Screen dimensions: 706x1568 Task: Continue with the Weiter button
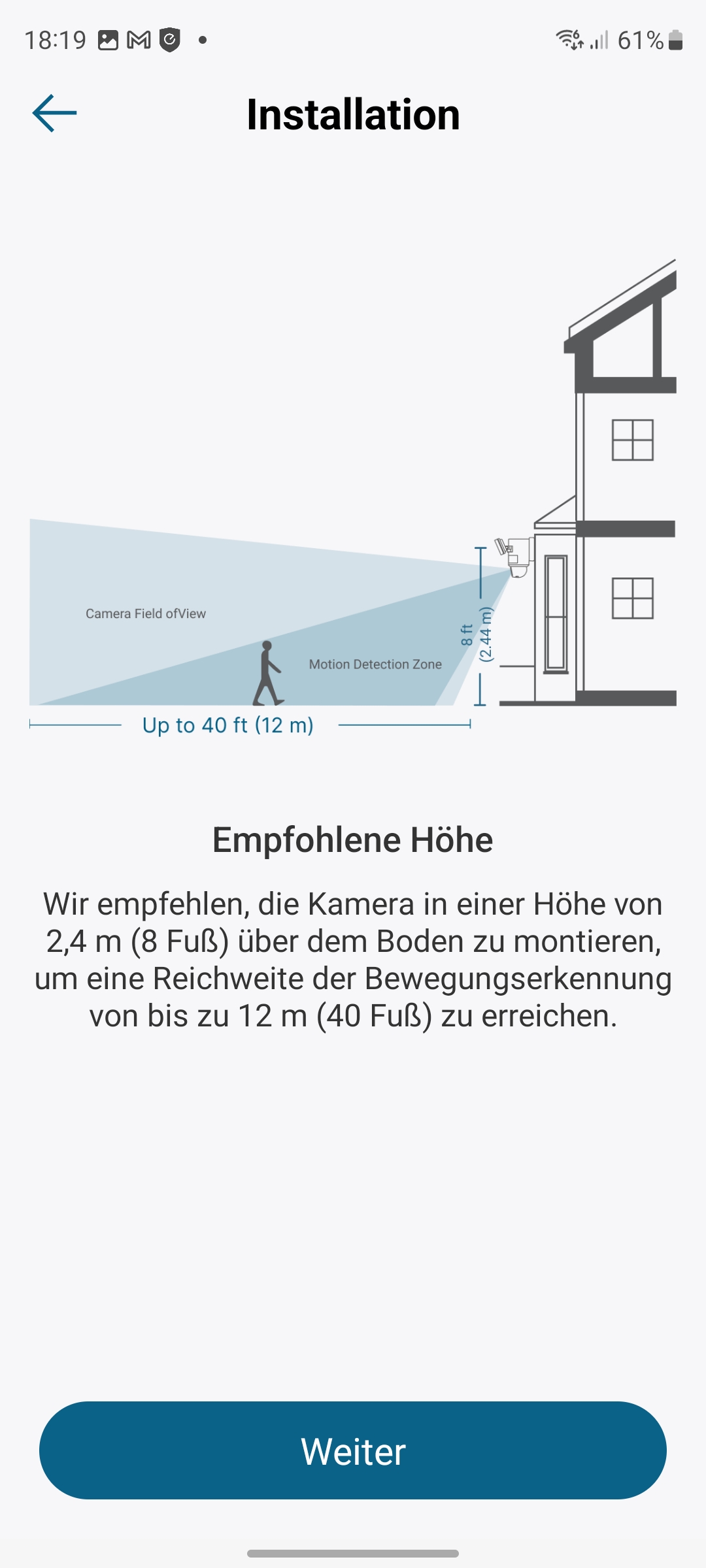pos(353,1450)
